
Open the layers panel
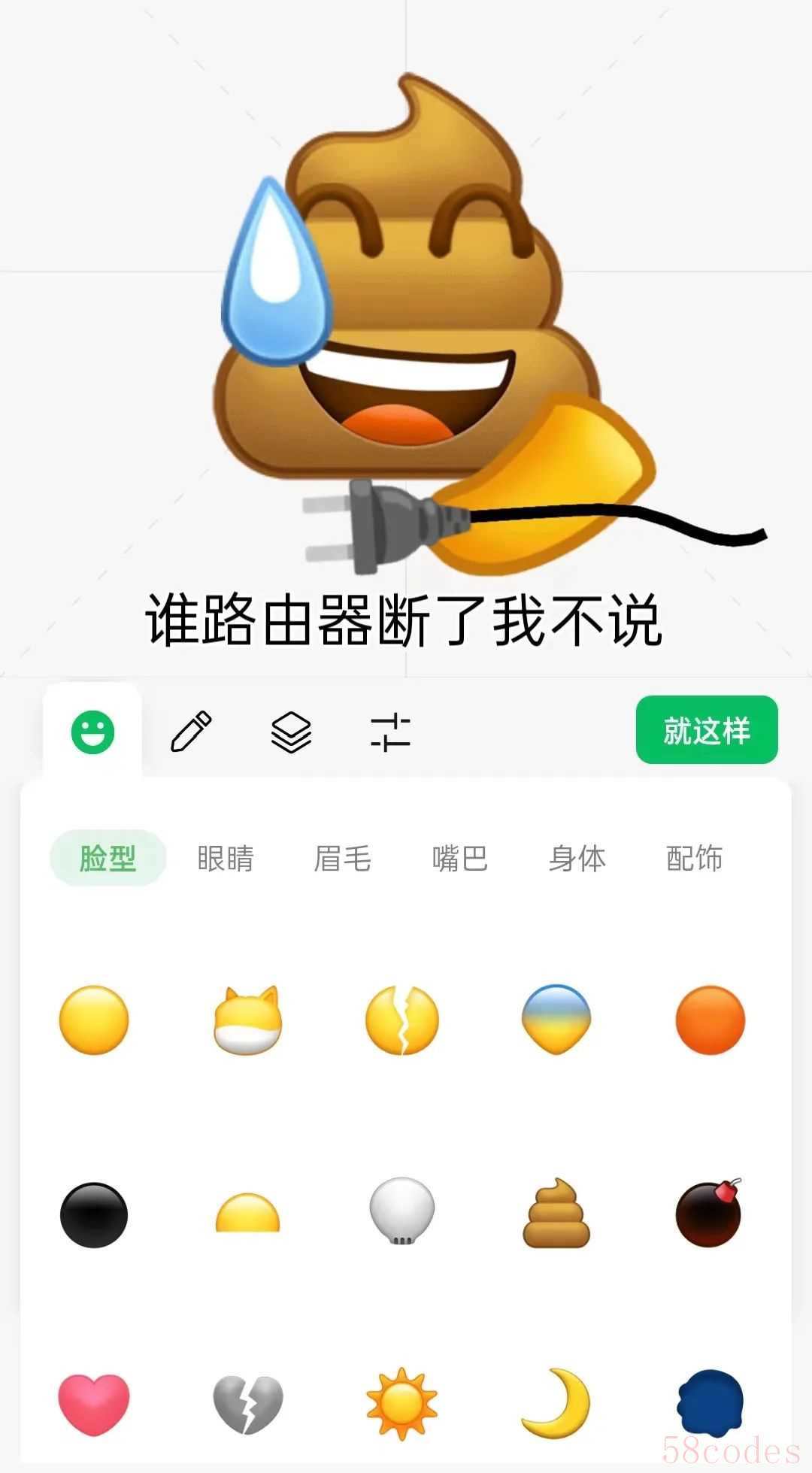point(291,732)
